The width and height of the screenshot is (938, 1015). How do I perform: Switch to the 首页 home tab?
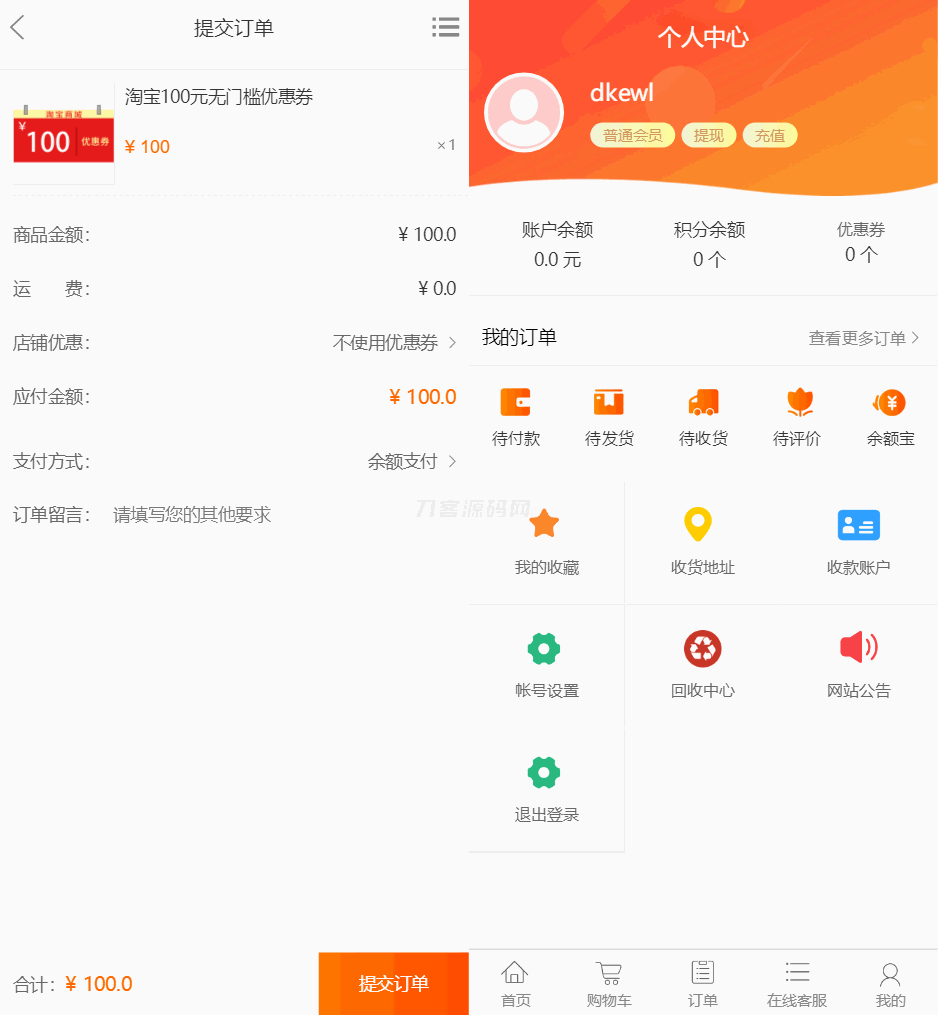[x=515, y=984]
